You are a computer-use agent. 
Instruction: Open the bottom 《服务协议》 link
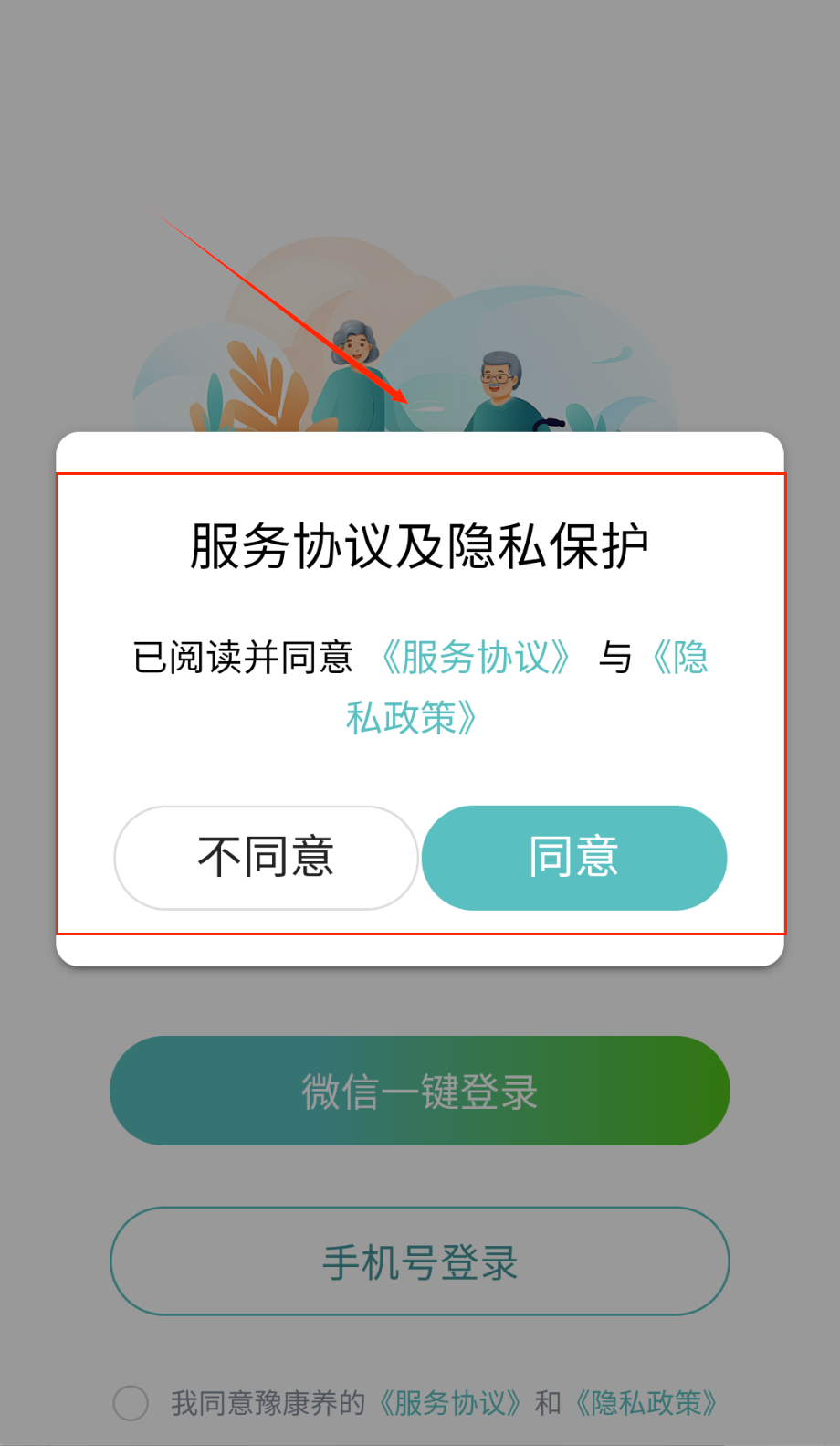[x=450, y=1402]
